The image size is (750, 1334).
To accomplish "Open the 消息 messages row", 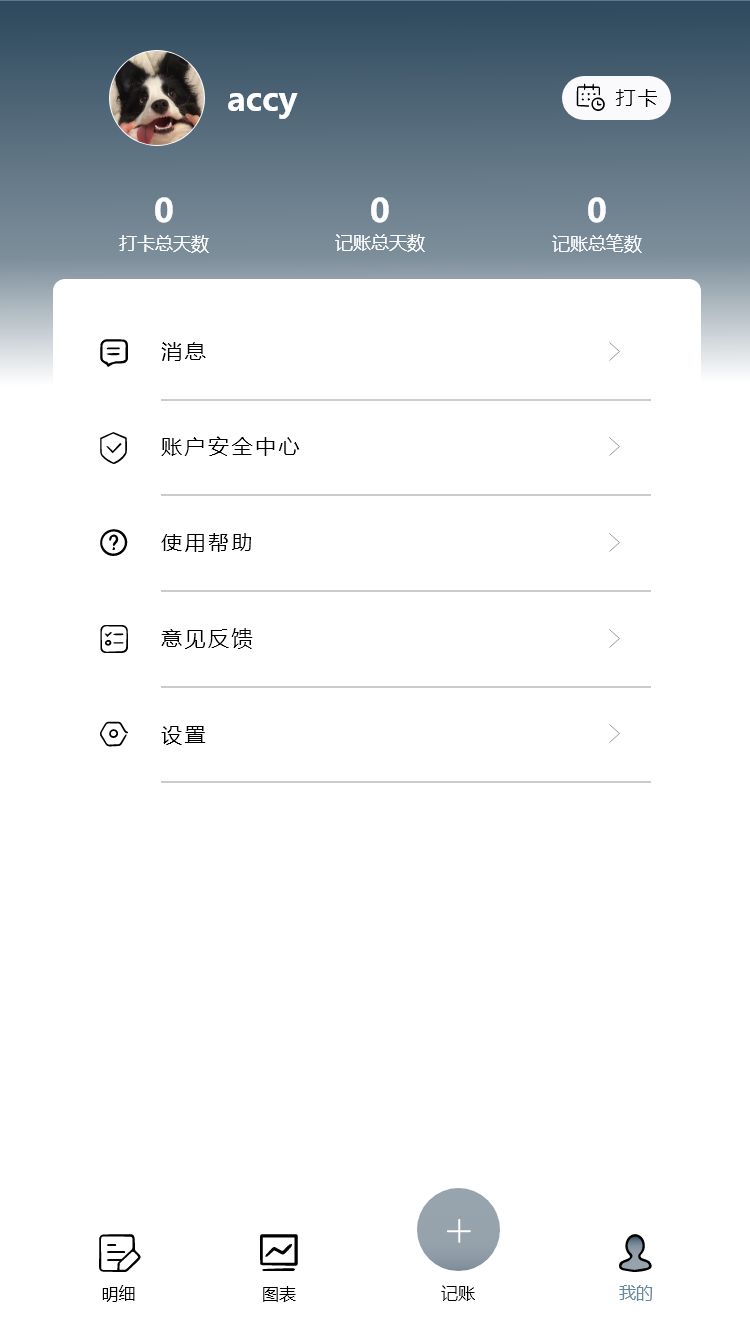I will point(376,352).
